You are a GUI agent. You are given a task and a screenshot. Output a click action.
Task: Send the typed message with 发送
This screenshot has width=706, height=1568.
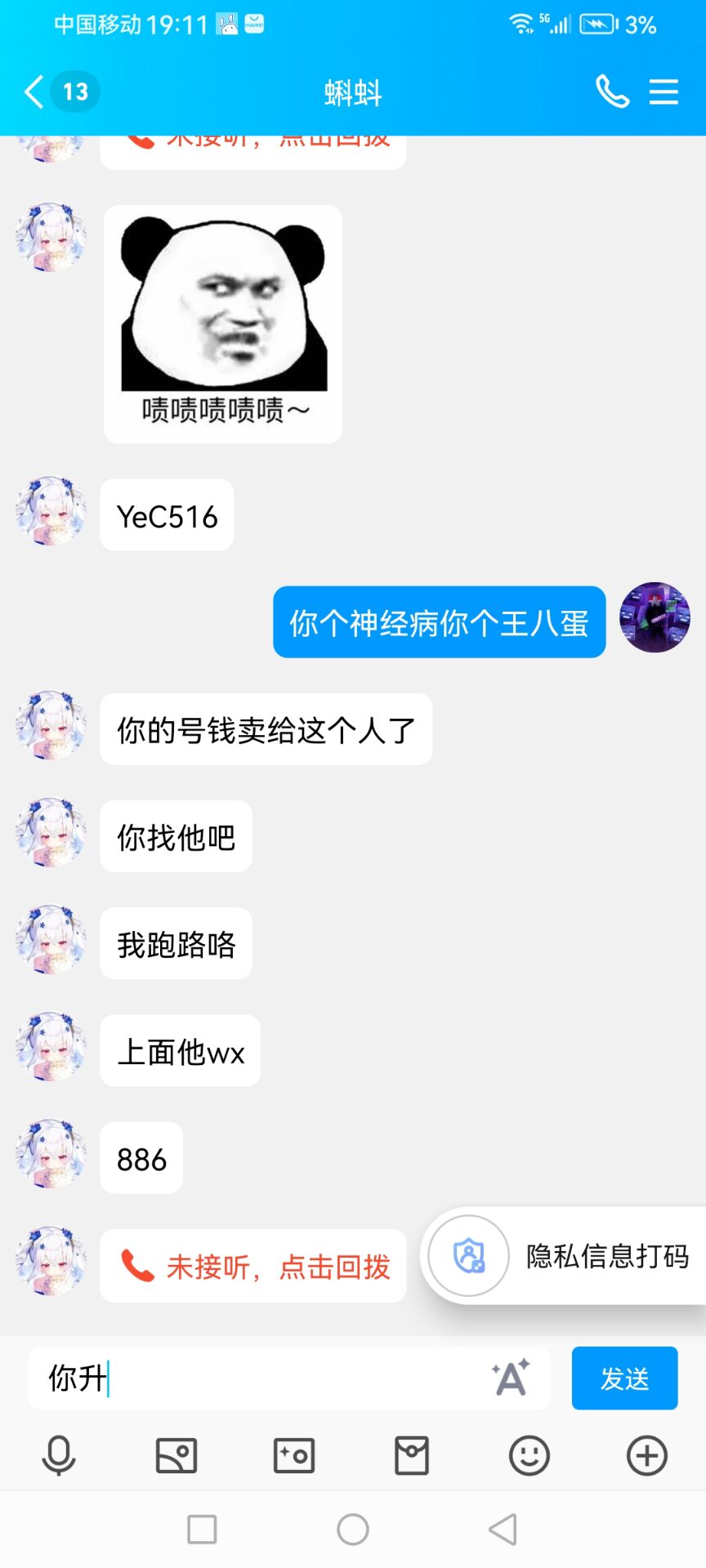[x=624, y=1379]
